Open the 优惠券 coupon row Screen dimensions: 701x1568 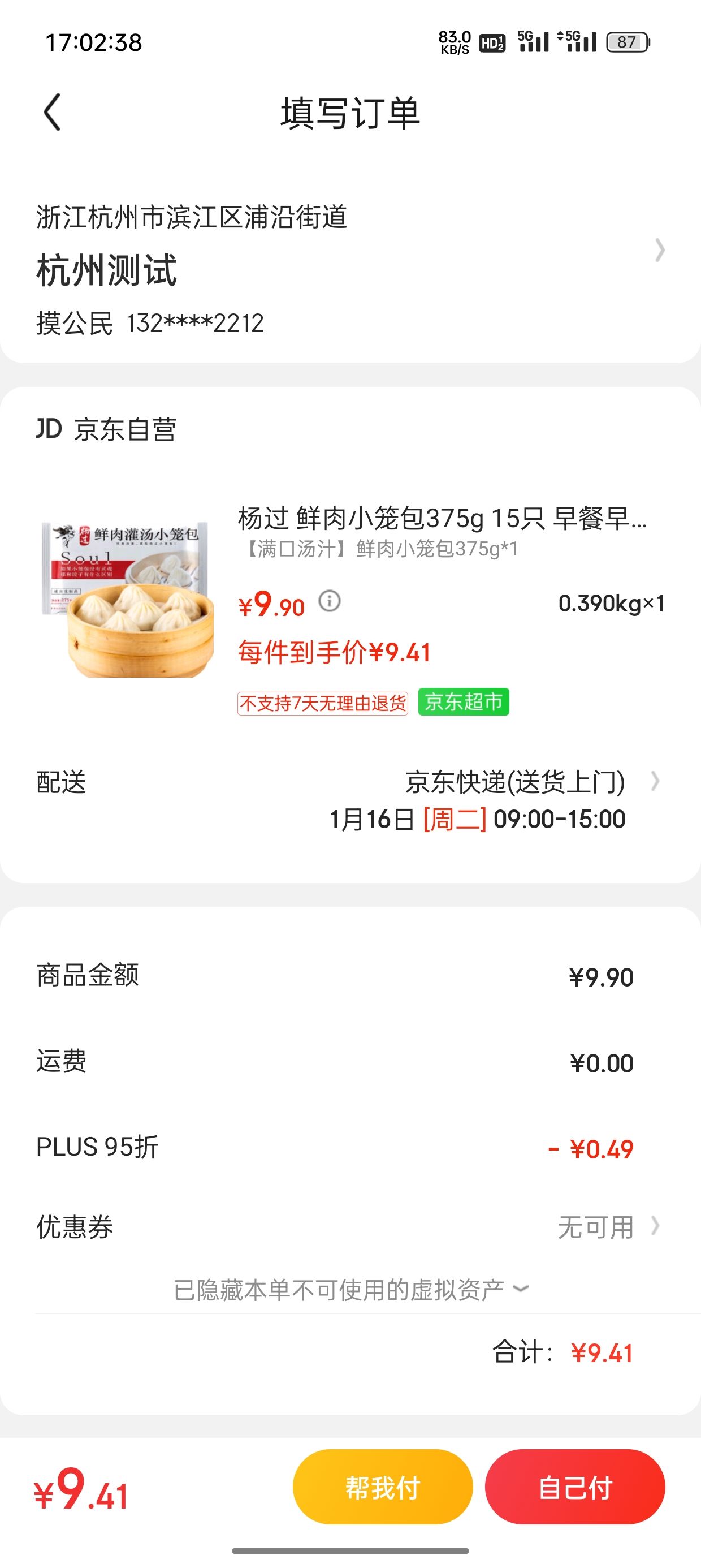350,1227
